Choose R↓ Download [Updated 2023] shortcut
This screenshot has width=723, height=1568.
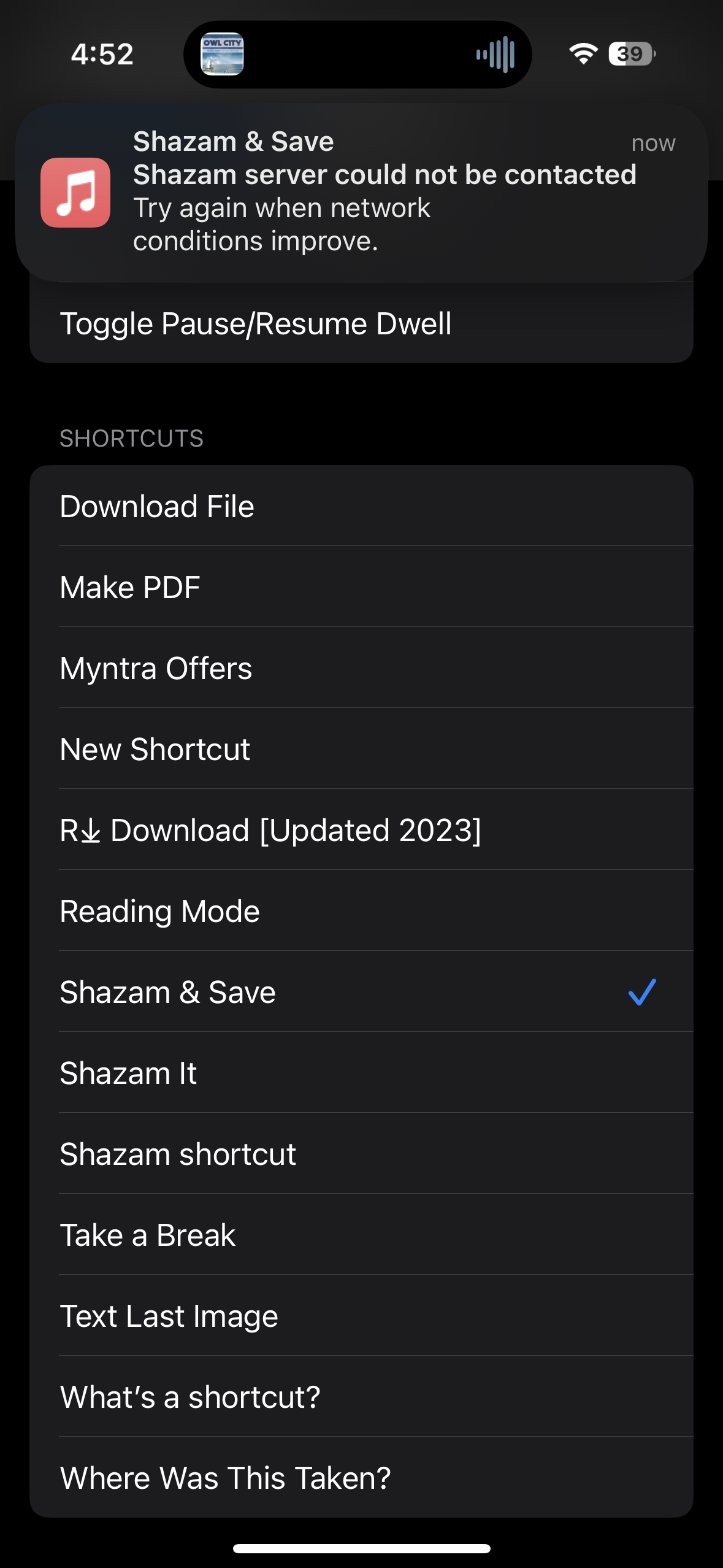361,831
